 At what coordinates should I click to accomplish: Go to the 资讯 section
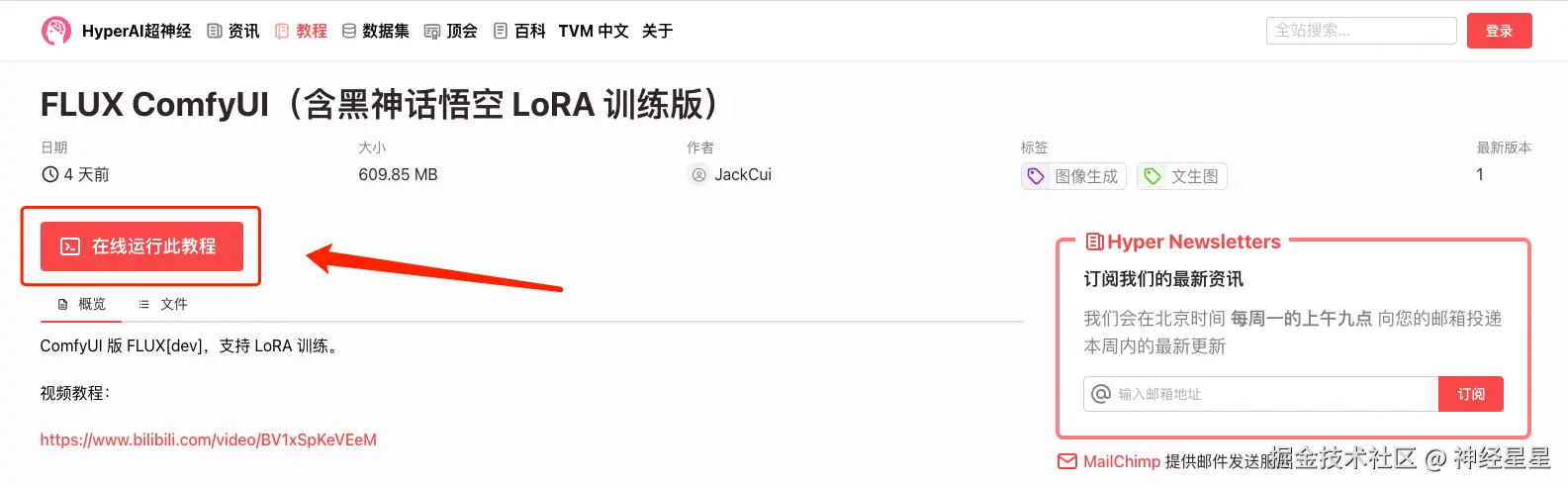[x=233, y=31]
